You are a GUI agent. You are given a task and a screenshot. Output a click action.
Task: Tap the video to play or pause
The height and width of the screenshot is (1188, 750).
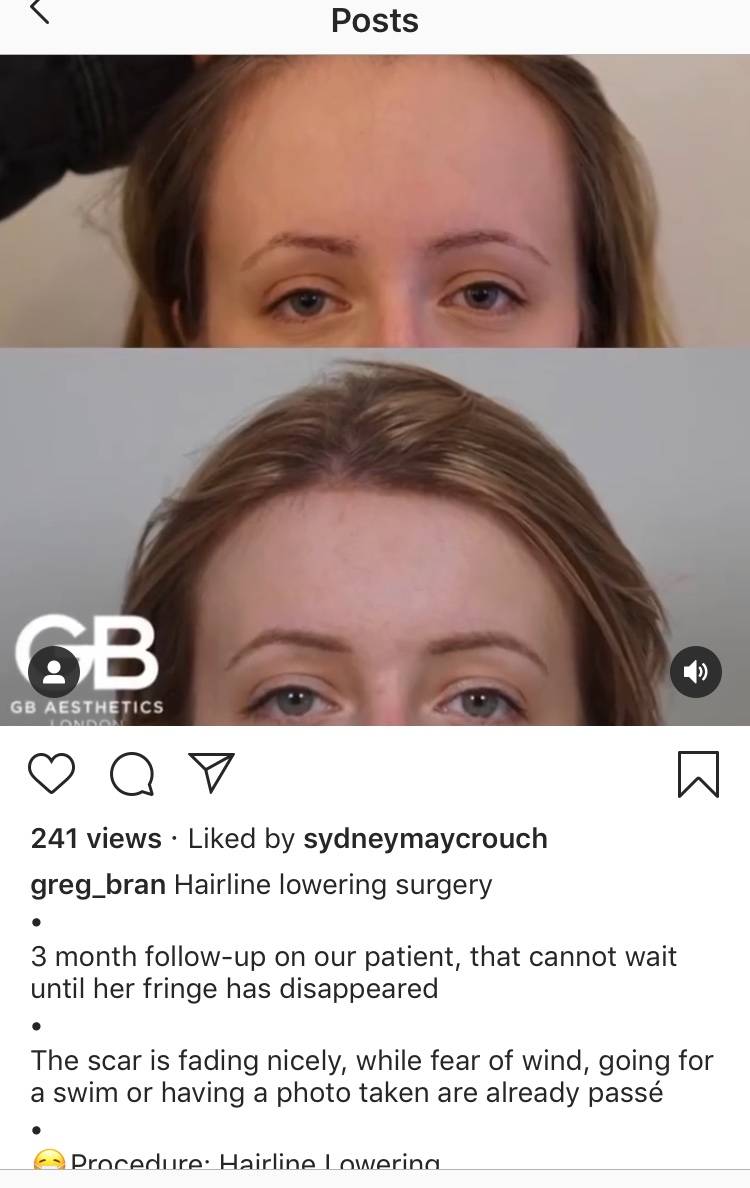(x=375, y=390)
